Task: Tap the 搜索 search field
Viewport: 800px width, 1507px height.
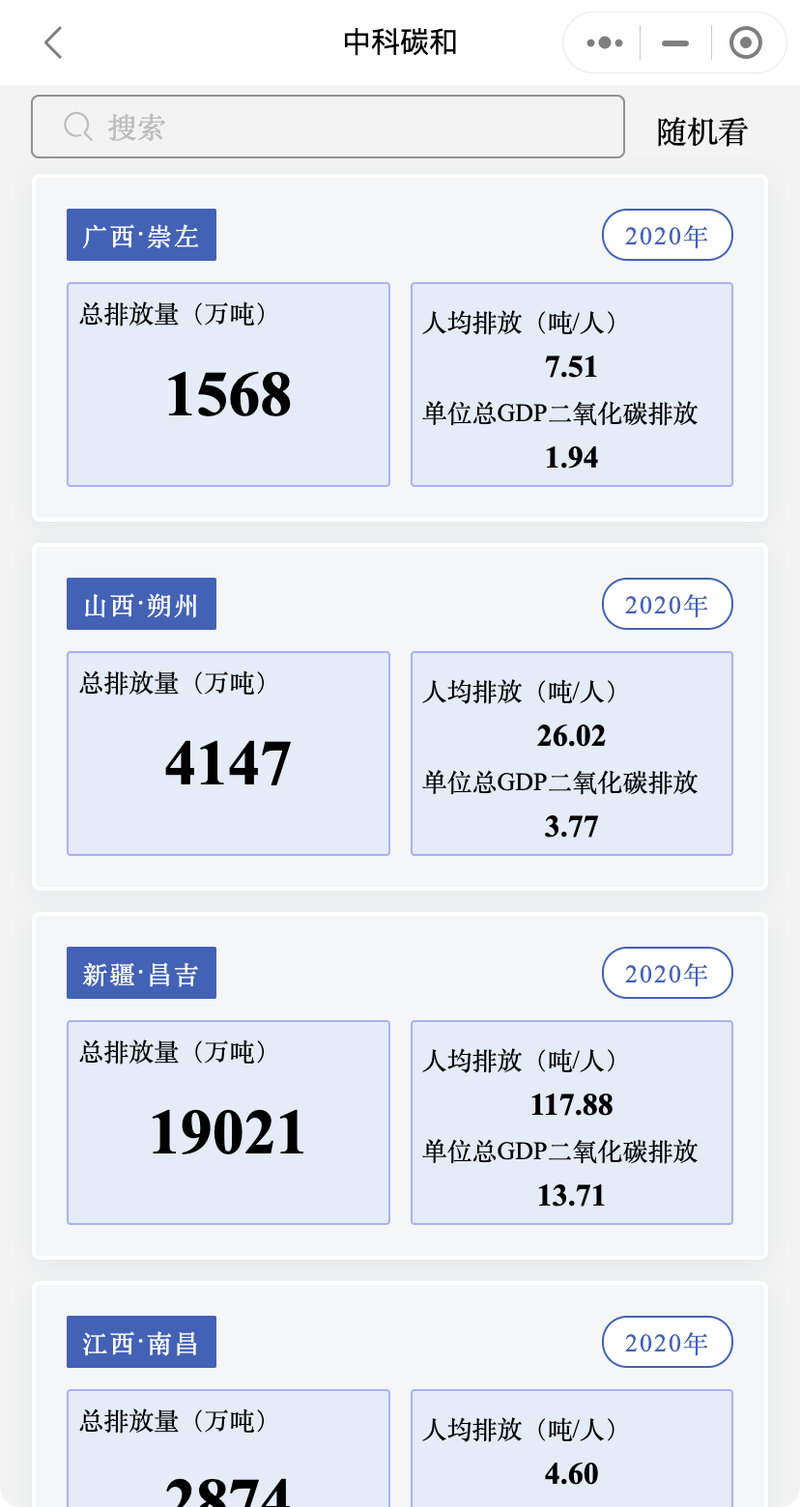Action: click(x=328, y=127)
